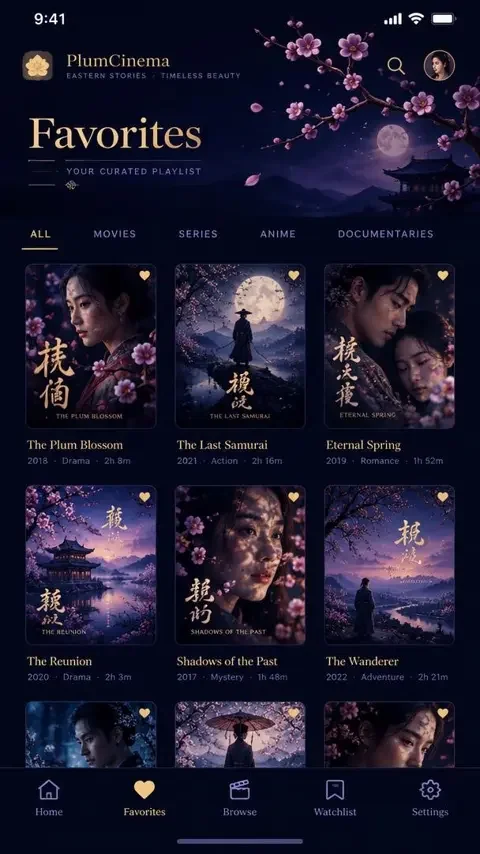Open the Browse tab
This screenshot has width=480, height=854.
(240, 798)
